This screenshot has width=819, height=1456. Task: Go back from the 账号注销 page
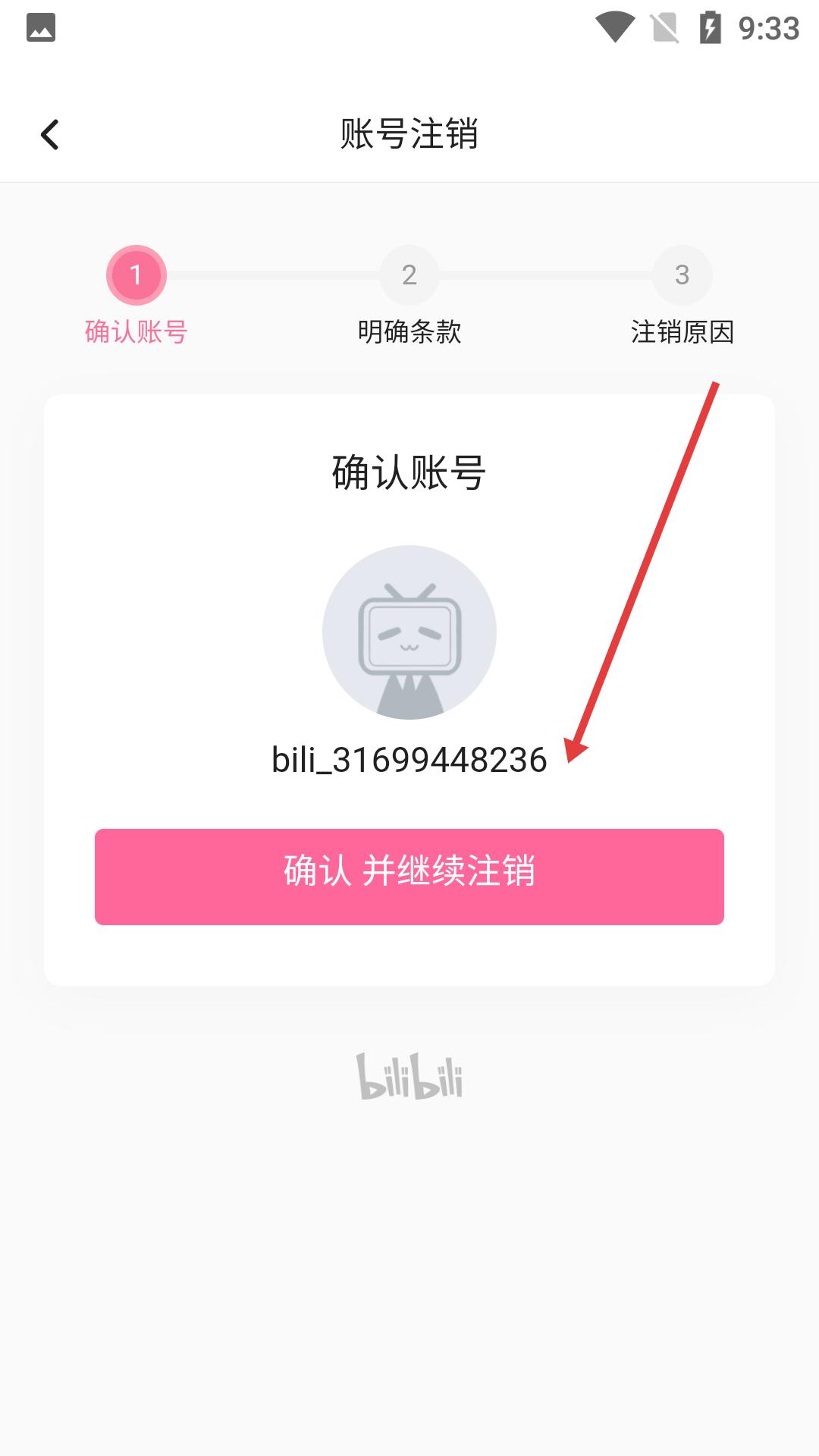pos(50,135)
